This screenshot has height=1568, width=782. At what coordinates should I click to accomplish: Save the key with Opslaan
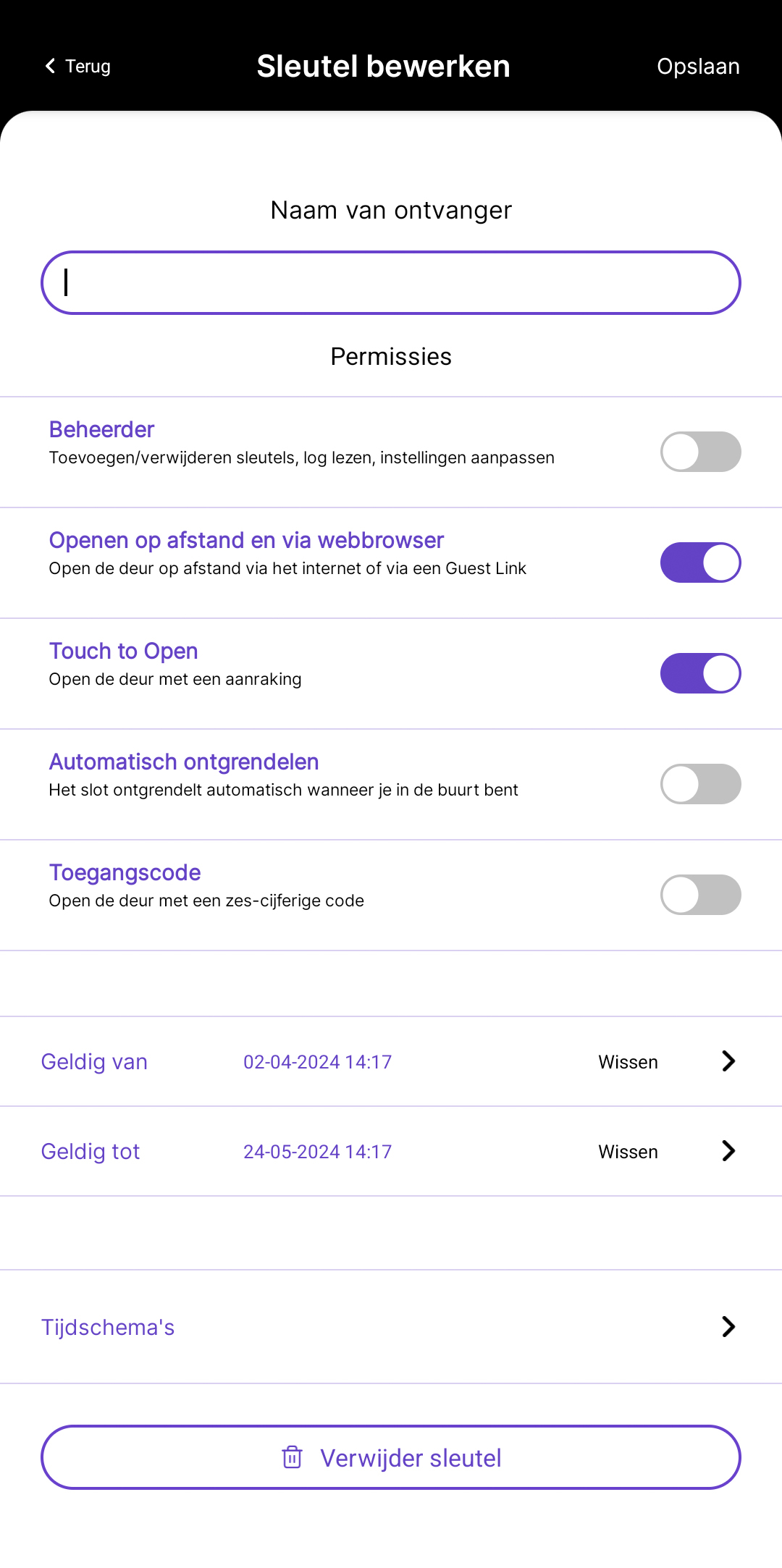pyautogui.click(x=698, y=66)
